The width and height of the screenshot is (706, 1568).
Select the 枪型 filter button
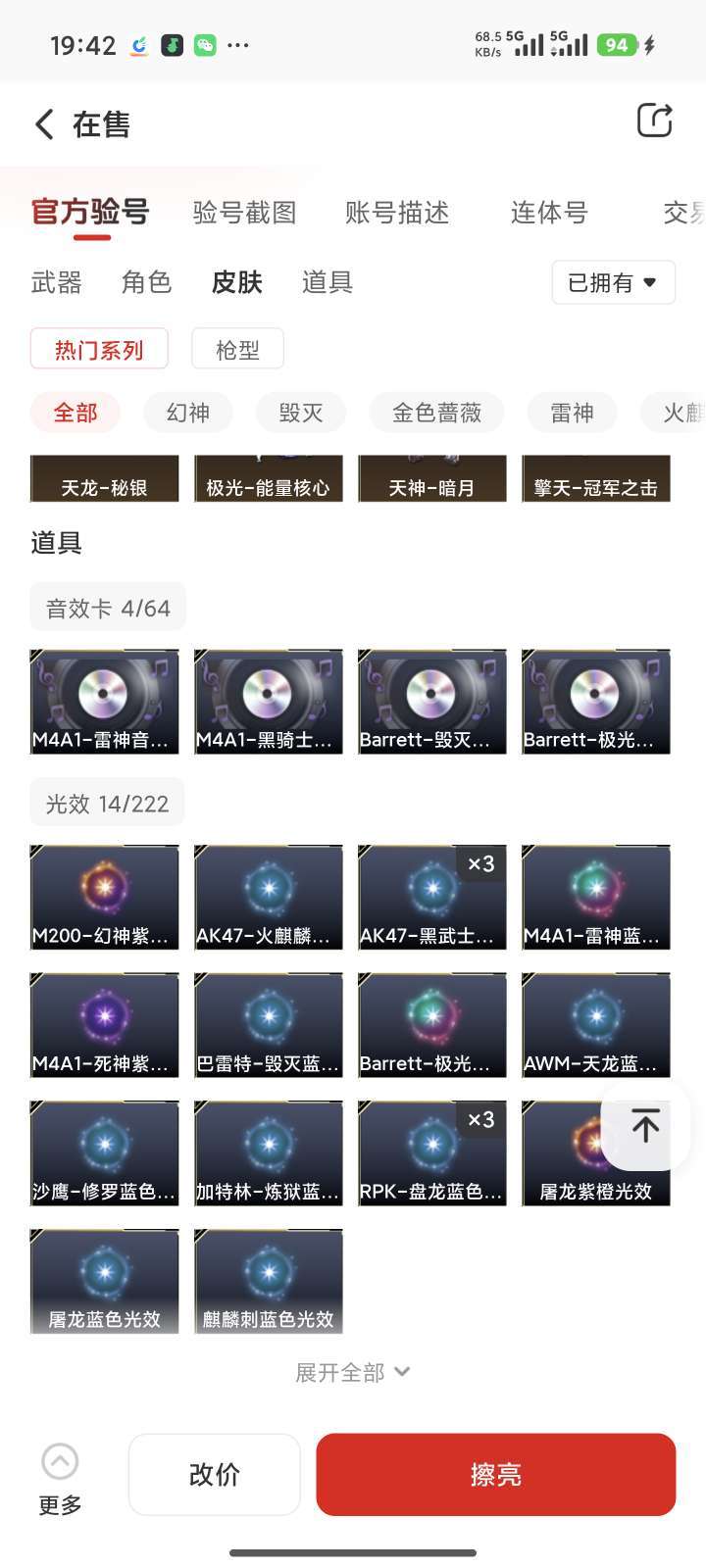(x=237, y=349)
